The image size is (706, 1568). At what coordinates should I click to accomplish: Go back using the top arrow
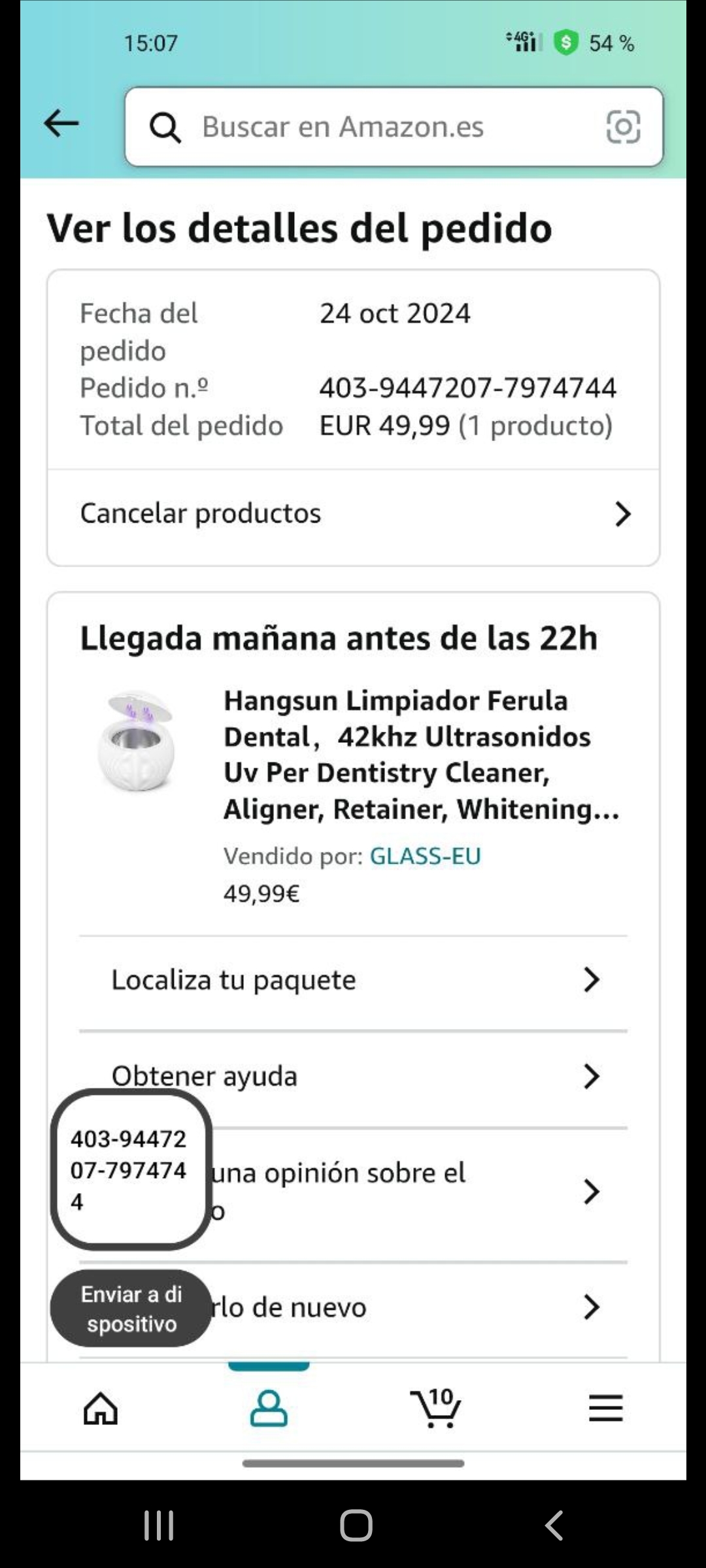click(61, 123)
